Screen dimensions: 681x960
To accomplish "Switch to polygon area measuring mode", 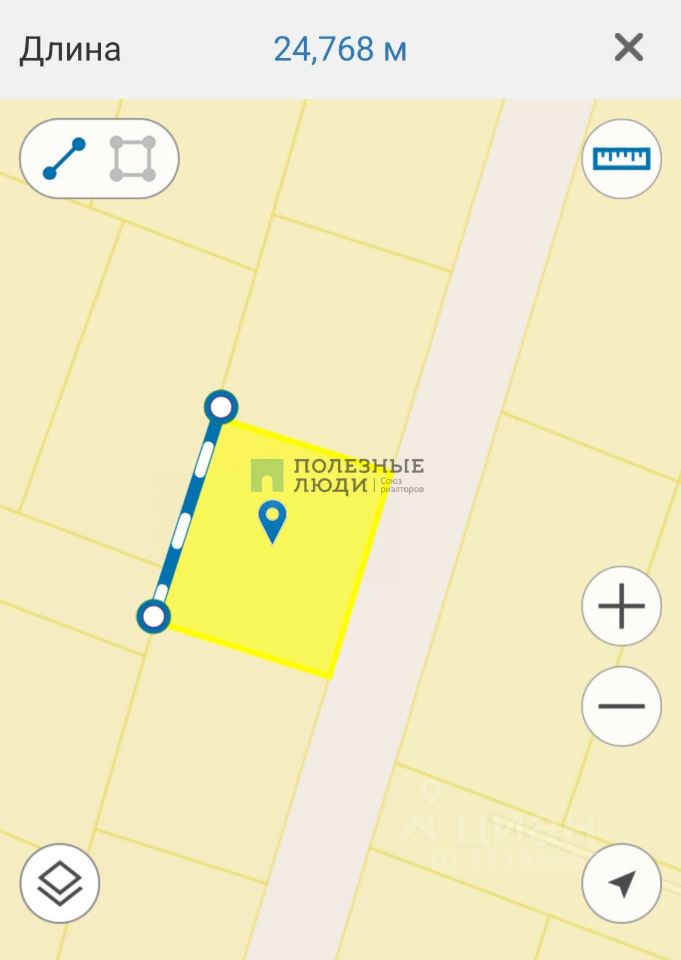I will coord(133,159).
